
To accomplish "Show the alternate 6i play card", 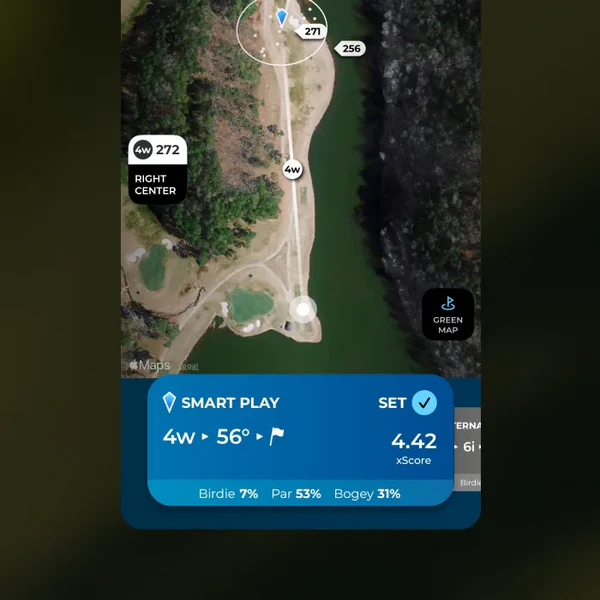I will point(468,447).
